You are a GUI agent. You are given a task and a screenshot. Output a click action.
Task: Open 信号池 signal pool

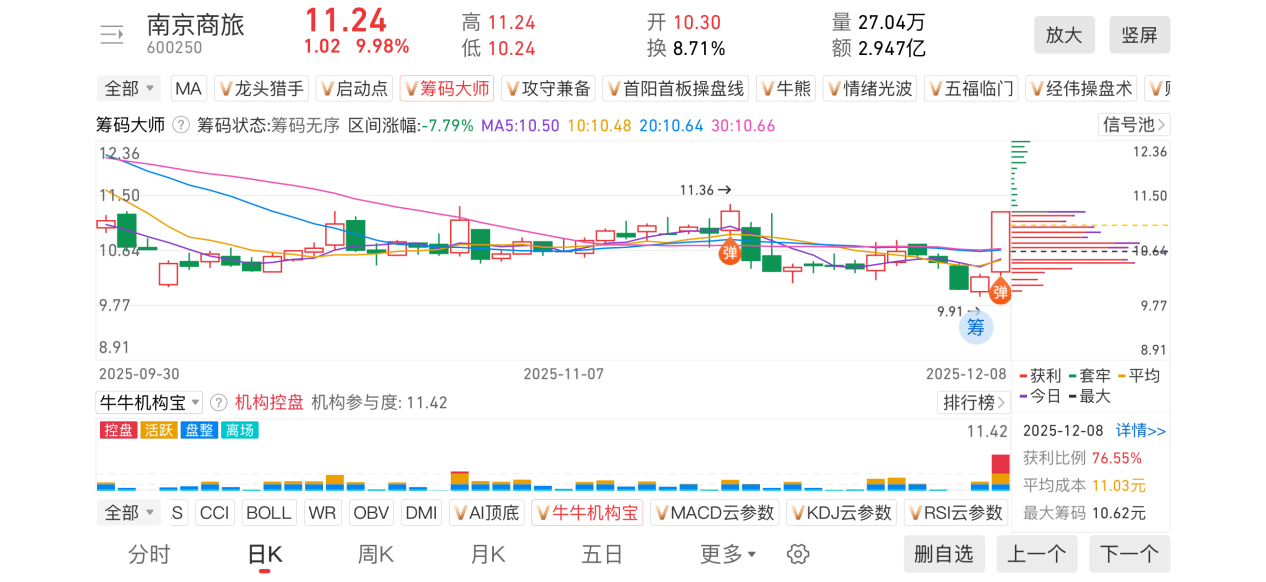pyautogui.click(x=1133, y=125)
